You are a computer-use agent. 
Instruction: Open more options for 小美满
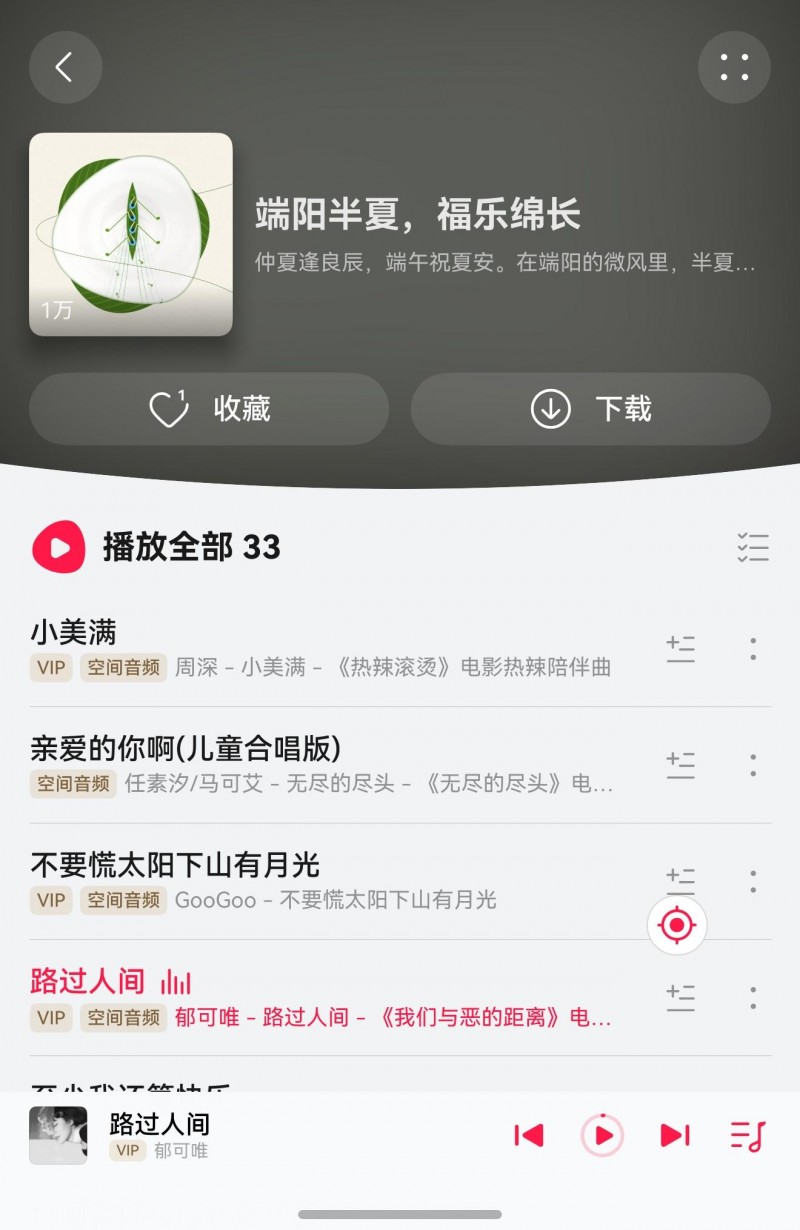753,649
